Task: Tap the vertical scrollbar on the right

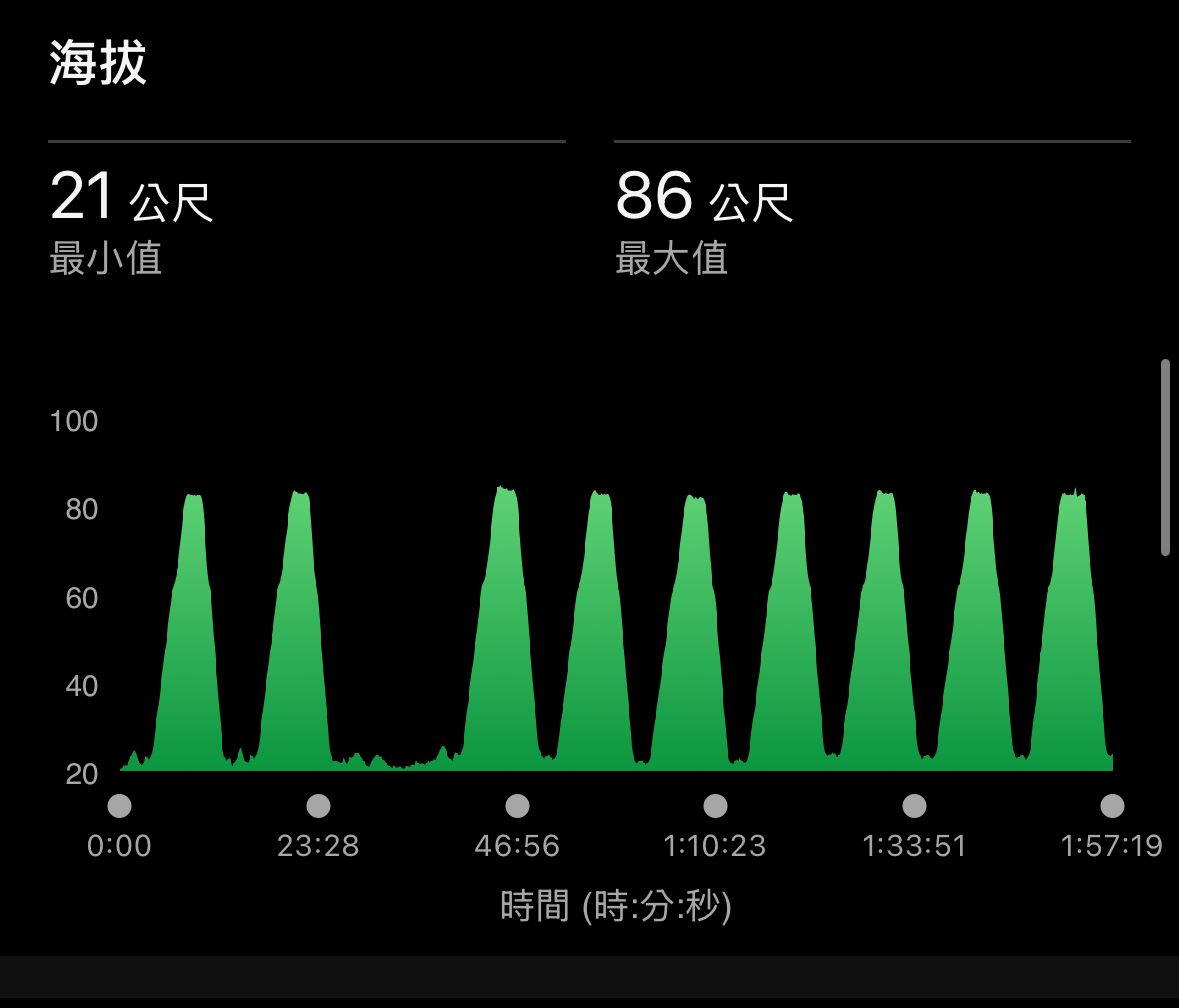Action: pyautogui.click(x=1165, y=457)
